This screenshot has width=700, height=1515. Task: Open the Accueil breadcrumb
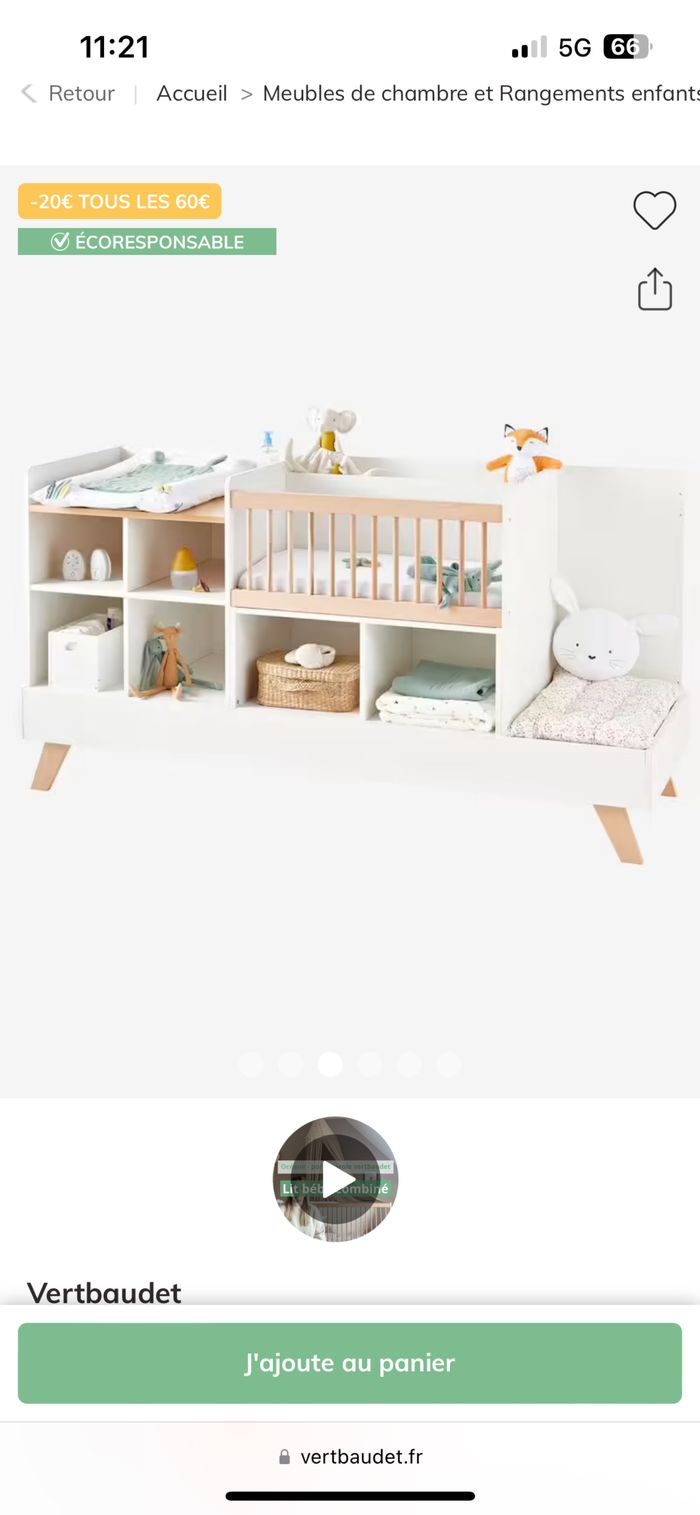click(191, 94)
